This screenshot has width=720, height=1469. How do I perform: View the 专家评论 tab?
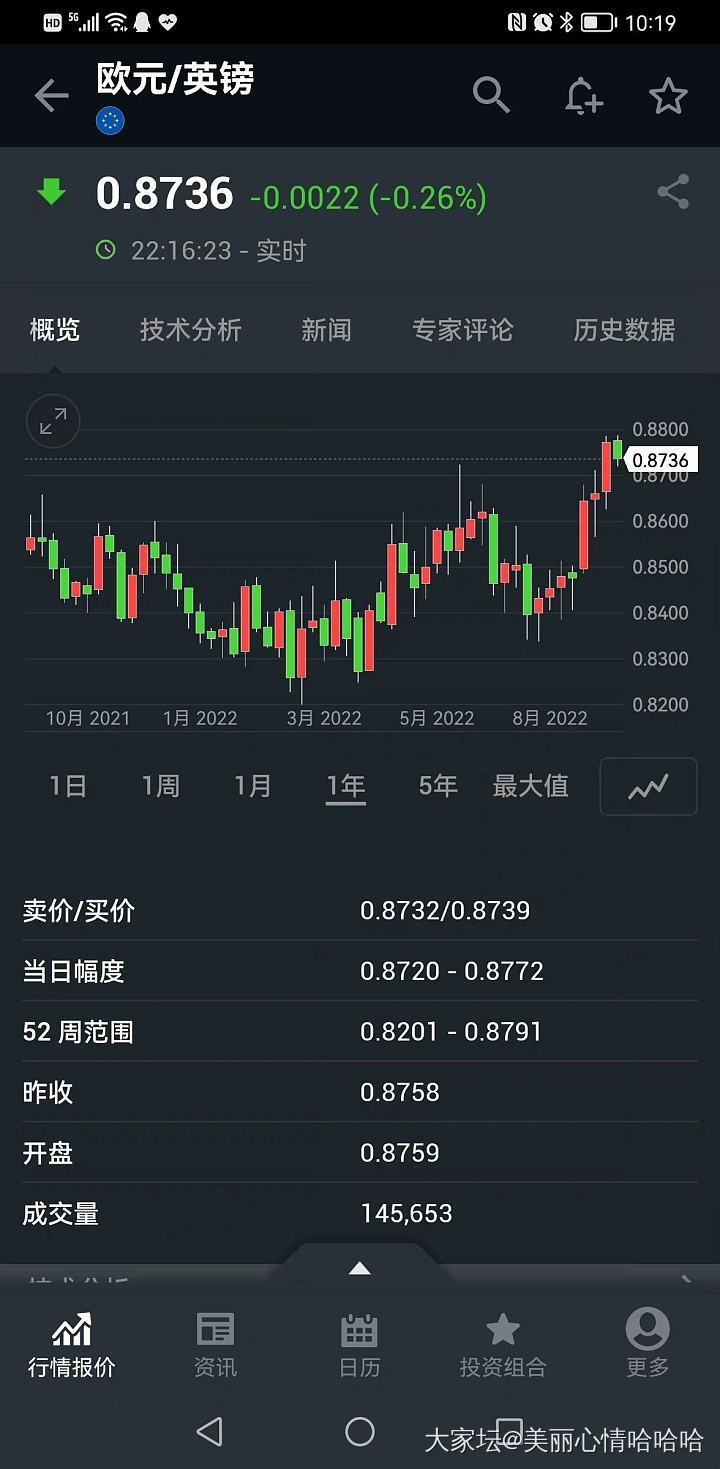click(x=462, y=330)
